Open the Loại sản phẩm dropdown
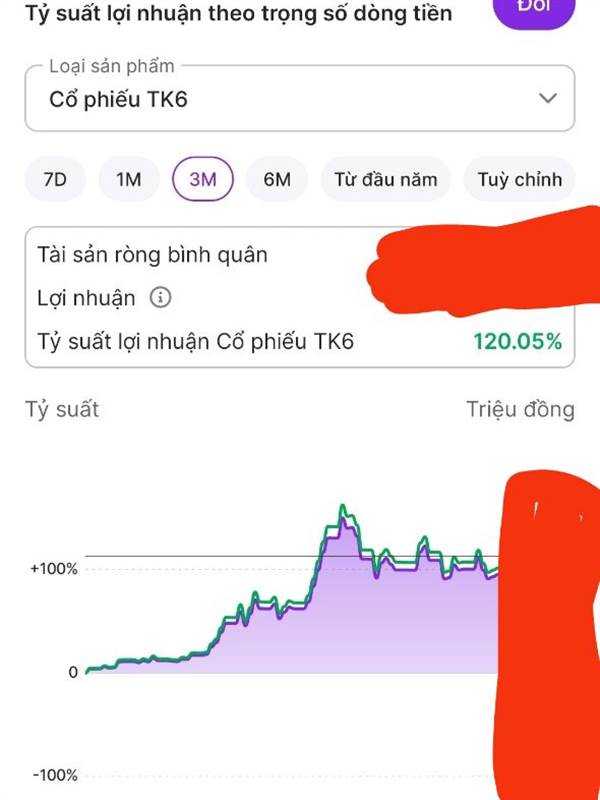600x800 pixels. tap(300, 99)
